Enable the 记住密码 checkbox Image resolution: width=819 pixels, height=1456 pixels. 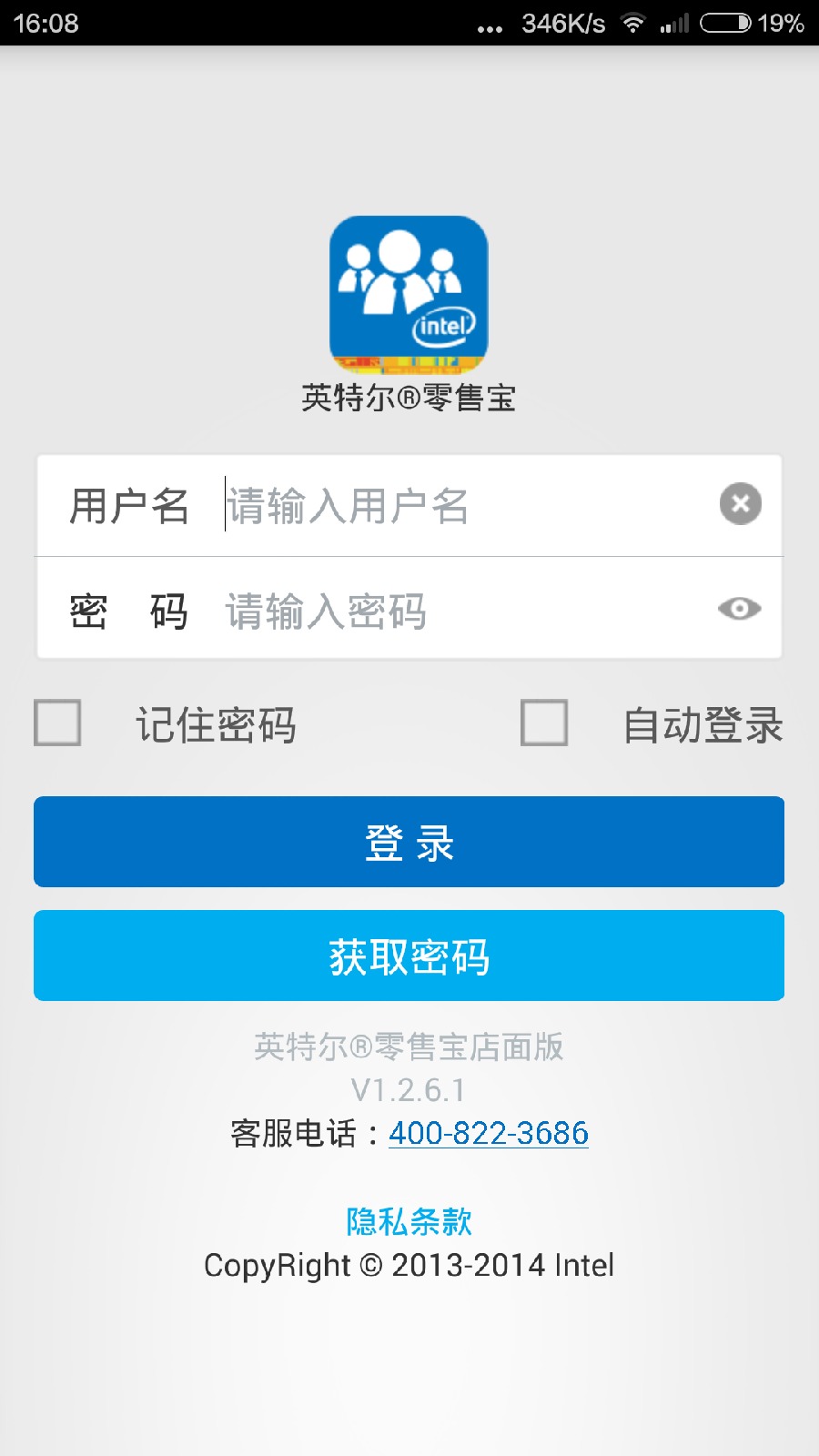point(57,725)
